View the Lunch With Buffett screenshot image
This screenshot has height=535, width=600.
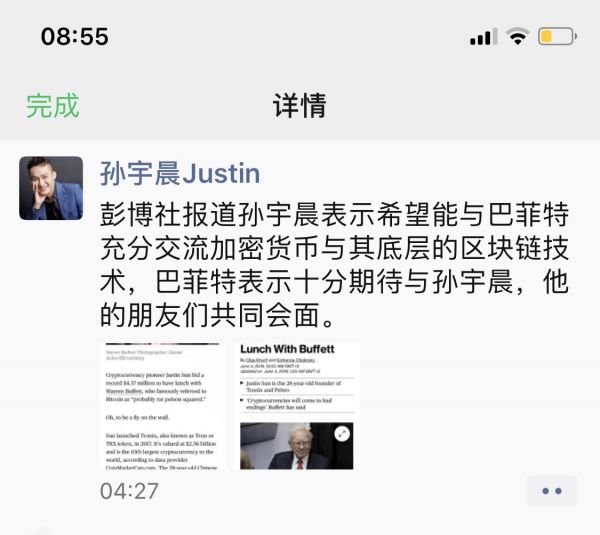[296, 406]
